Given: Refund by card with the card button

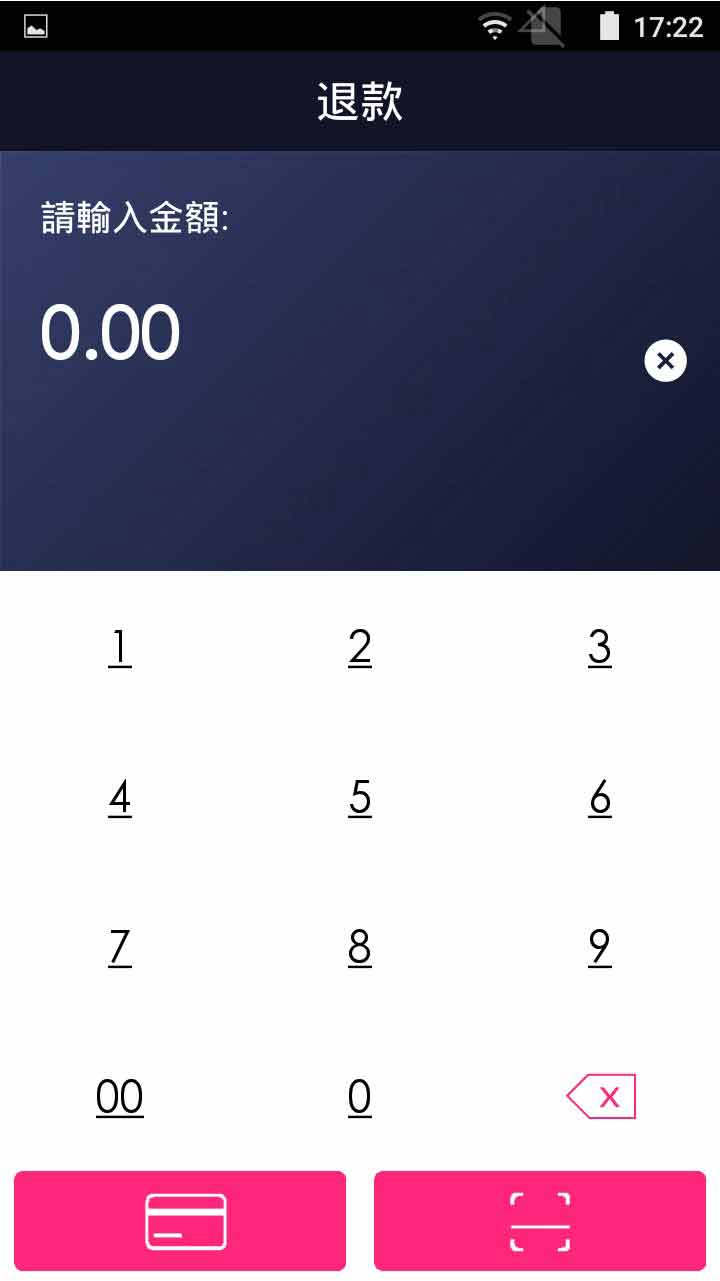Looking at the screenshot, I should coord(180,1221).
